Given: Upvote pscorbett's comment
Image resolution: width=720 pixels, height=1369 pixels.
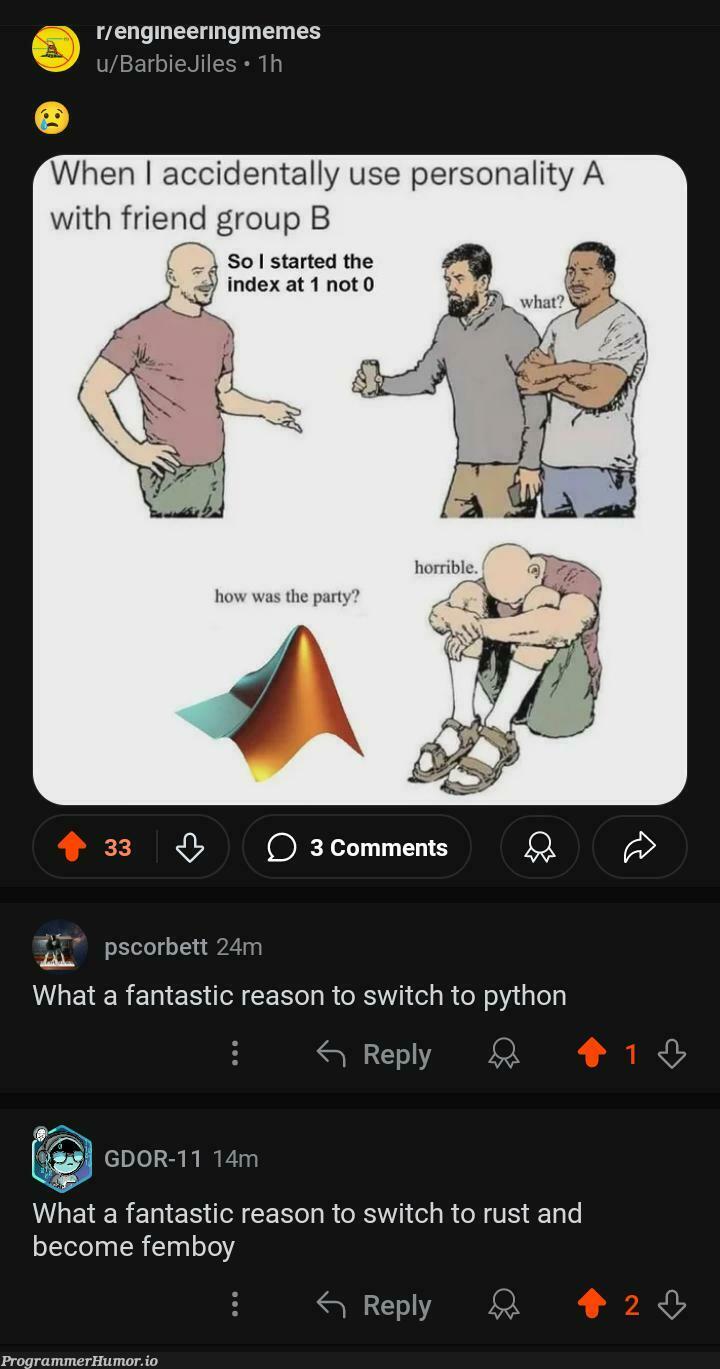Looking at the screenshot, I should [x=592, y=1053].
